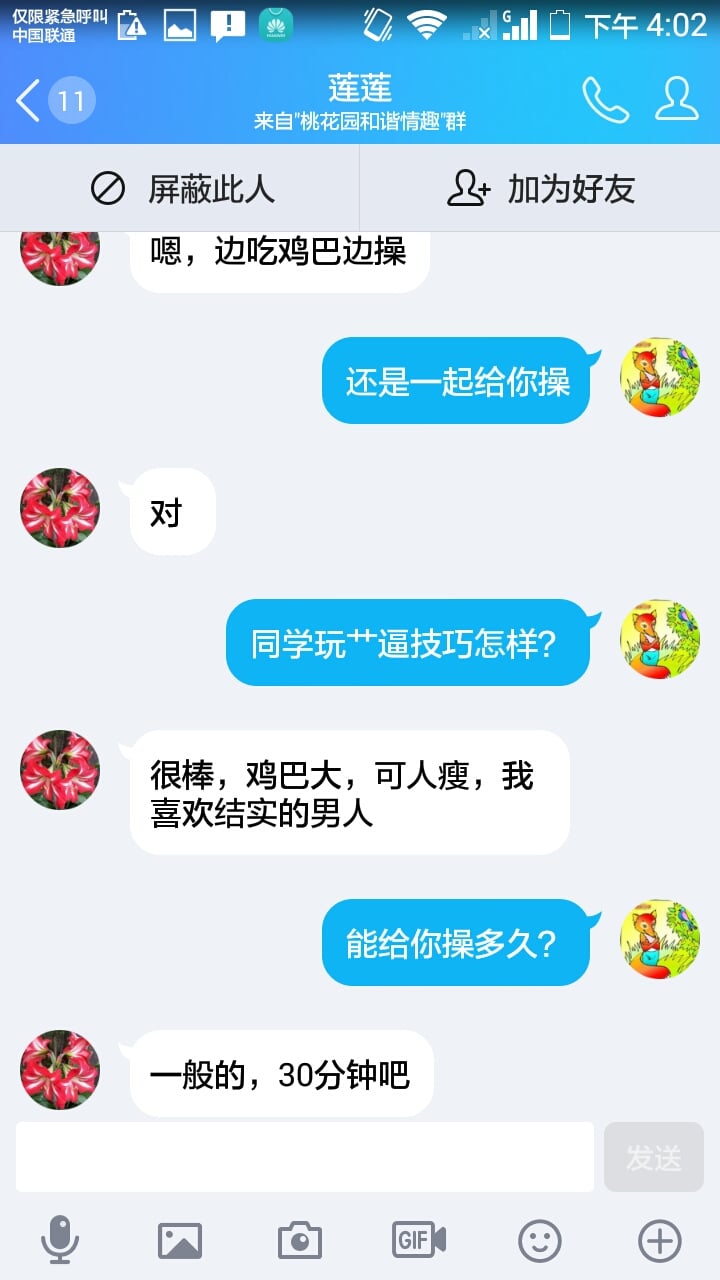Block this person via 屏蔽此人
The width and height of the screenshot is (720, 1280).
181,189
